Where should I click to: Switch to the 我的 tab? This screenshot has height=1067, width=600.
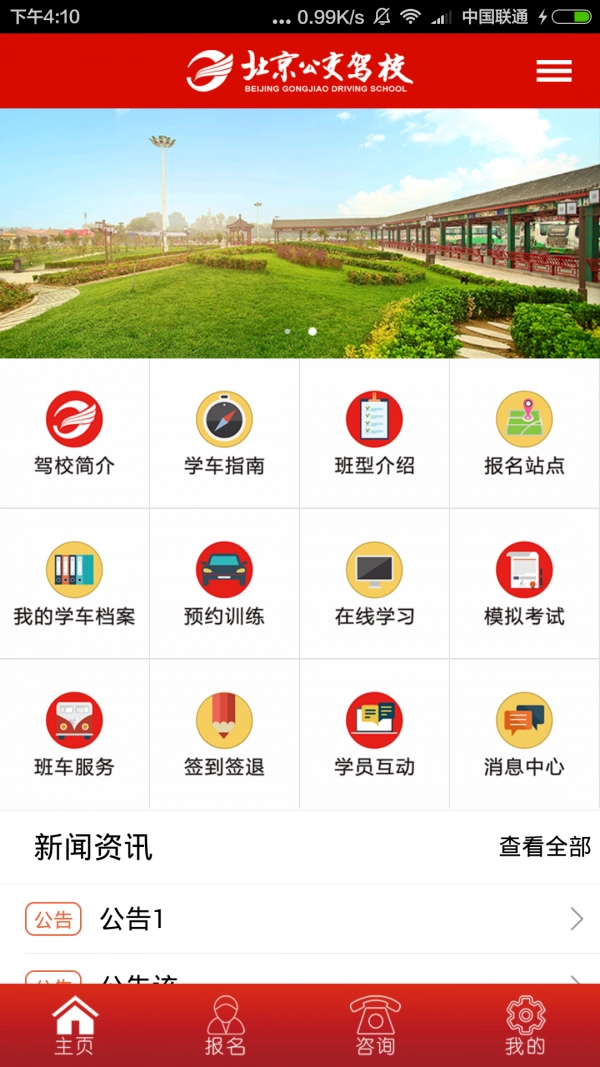pyautogui.click(x=525, y=1026)
